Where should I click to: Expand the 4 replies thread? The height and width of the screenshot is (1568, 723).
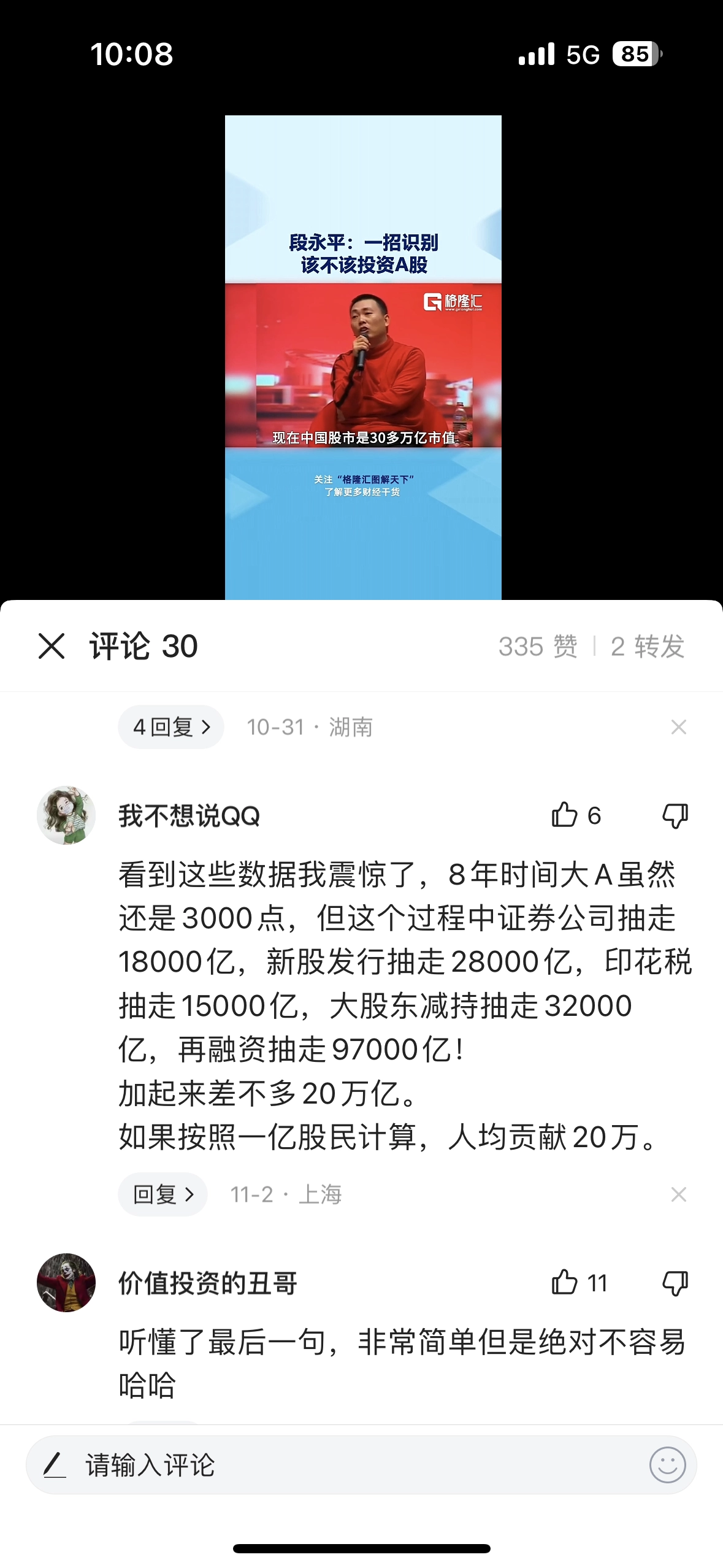pos(171,727)
